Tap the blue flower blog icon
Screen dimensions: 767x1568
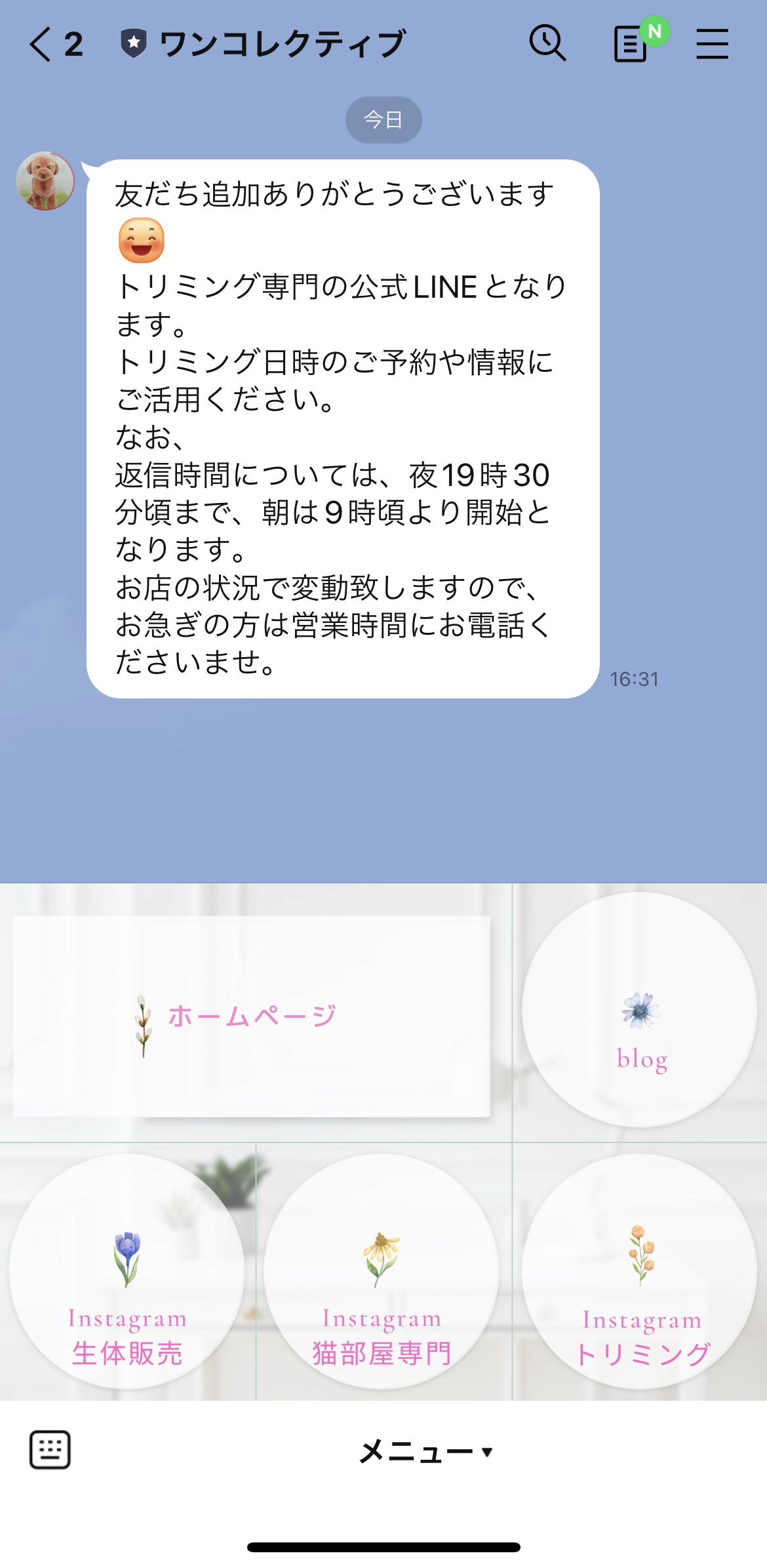tap(639, 1009)
